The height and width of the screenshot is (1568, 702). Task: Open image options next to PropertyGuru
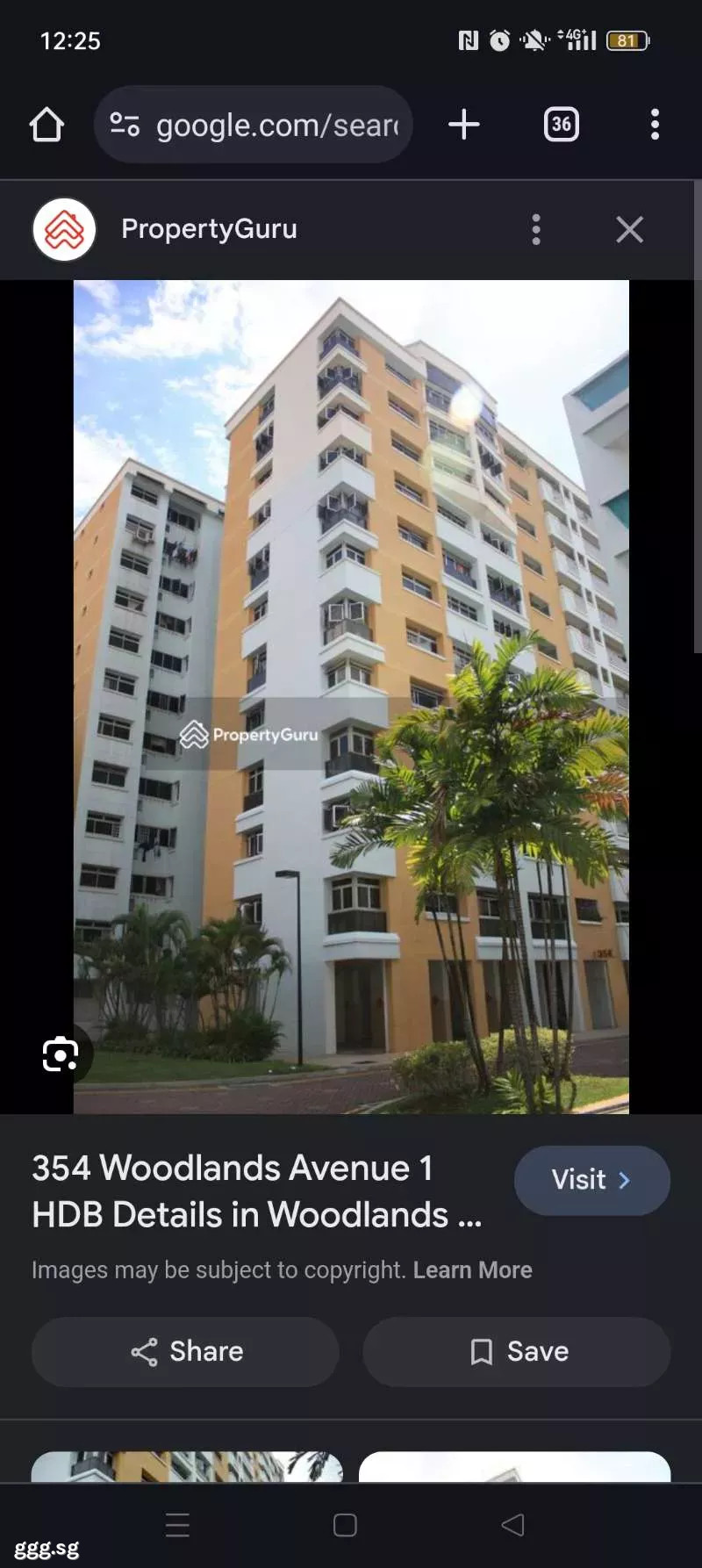click(536, 230)
